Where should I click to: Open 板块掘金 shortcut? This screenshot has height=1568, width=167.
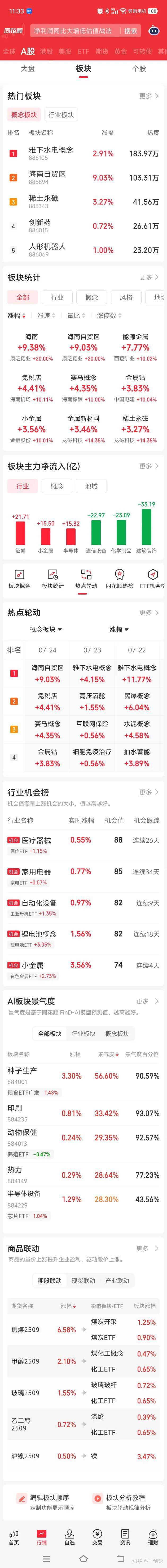(x=19, y=579)
